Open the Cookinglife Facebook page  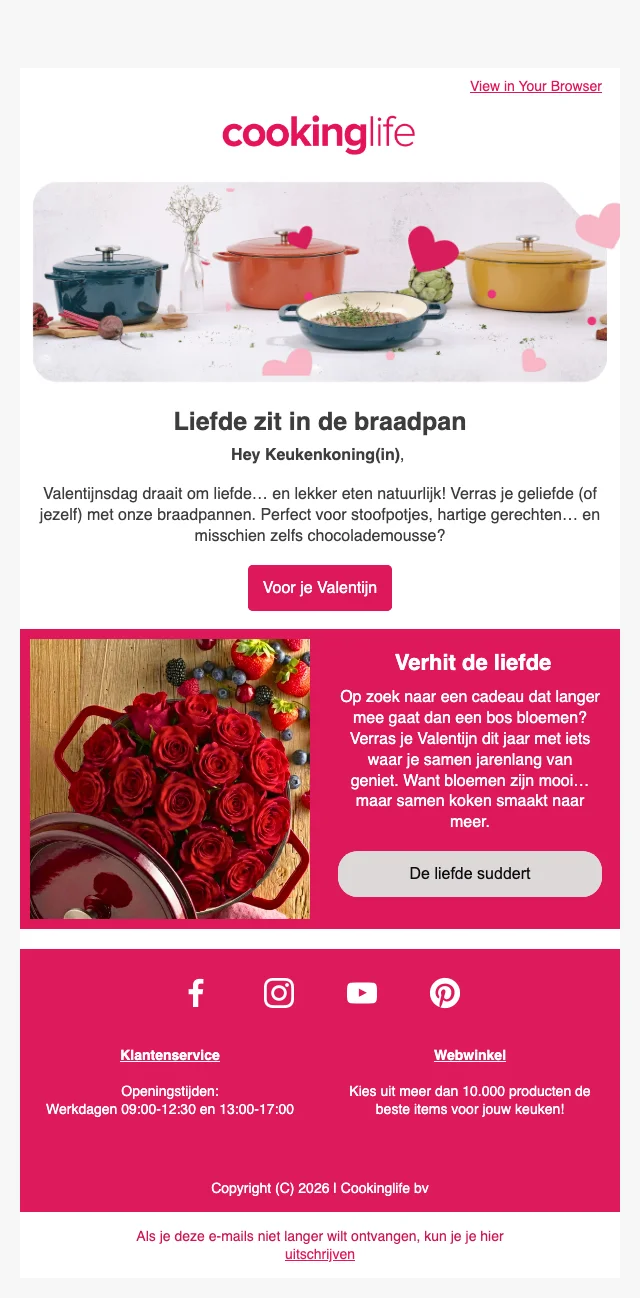[196, 993]
